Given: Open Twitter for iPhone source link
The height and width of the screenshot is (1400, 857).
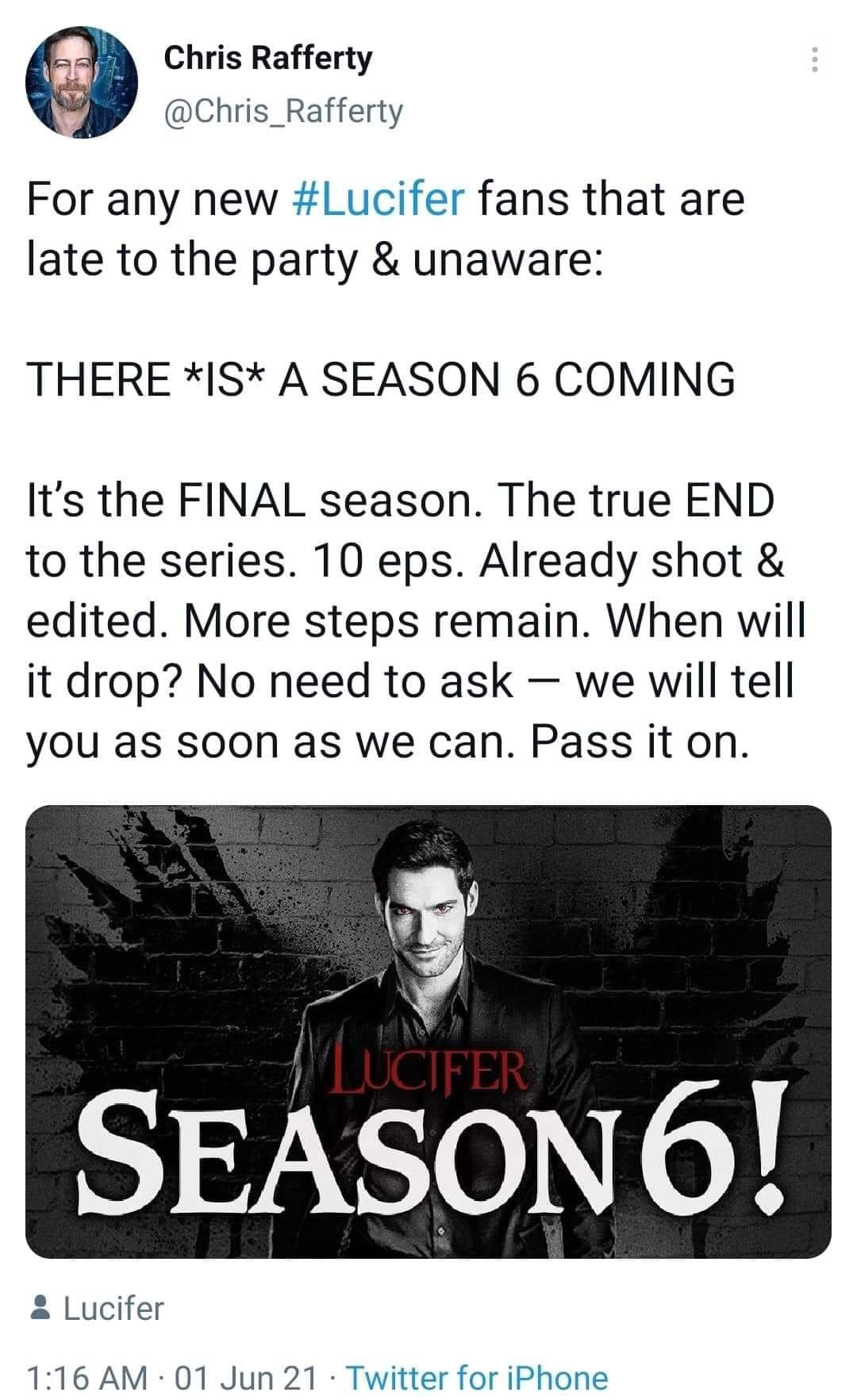Looking at the screenshot, I should point(477,1378).
